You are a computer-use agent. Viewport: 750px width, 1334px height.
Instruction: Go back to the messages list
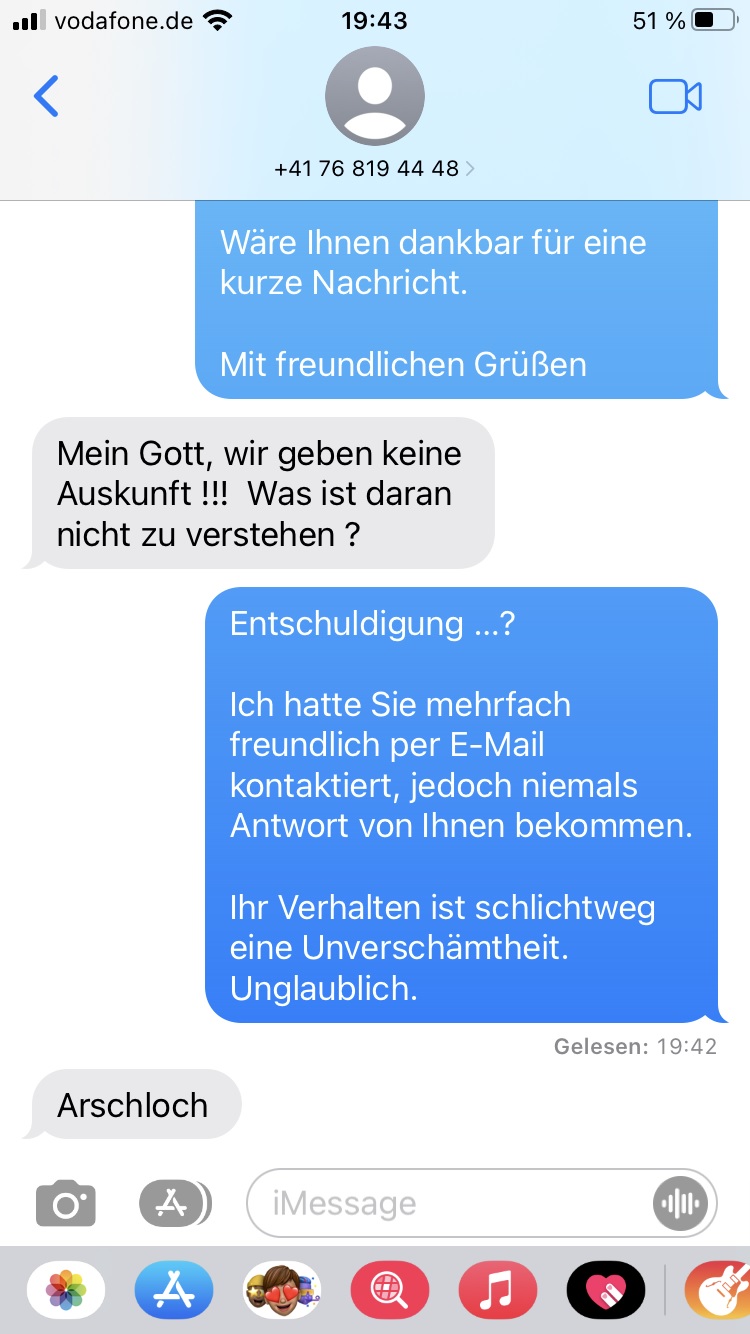pyautogui.click(x=46, y=97)
